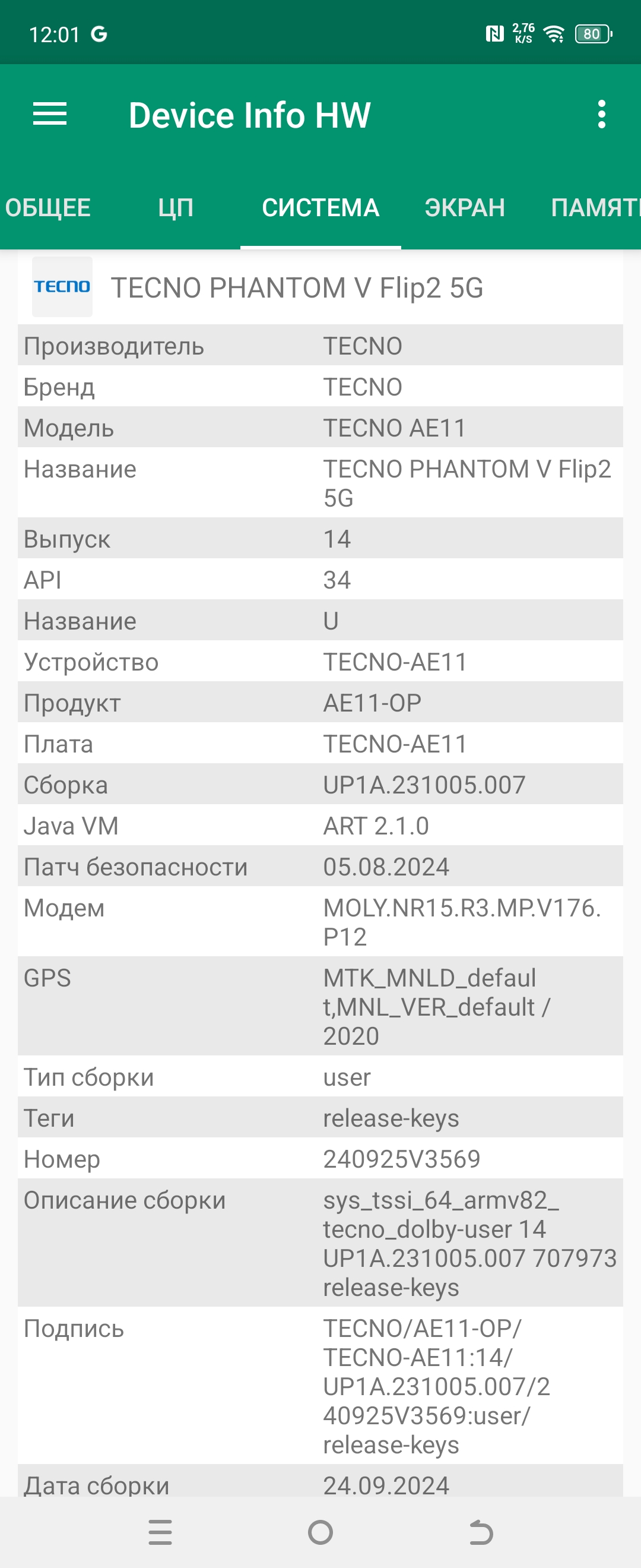
Task: Switch to the ЭКРАН tab
Action: [x=465, y=208]
